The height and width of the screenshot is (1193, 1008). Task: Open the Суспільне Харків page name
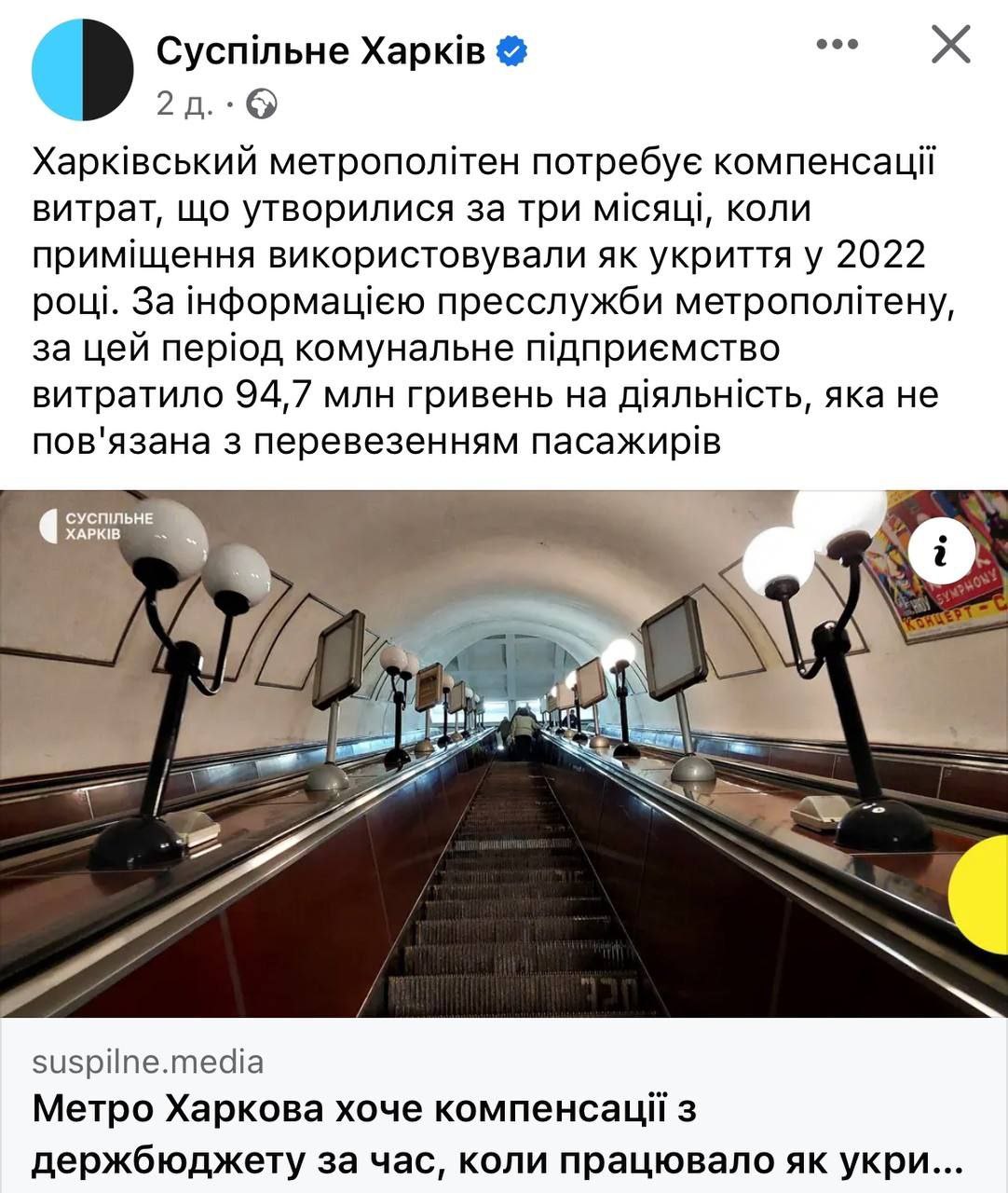tap(320, 51)
